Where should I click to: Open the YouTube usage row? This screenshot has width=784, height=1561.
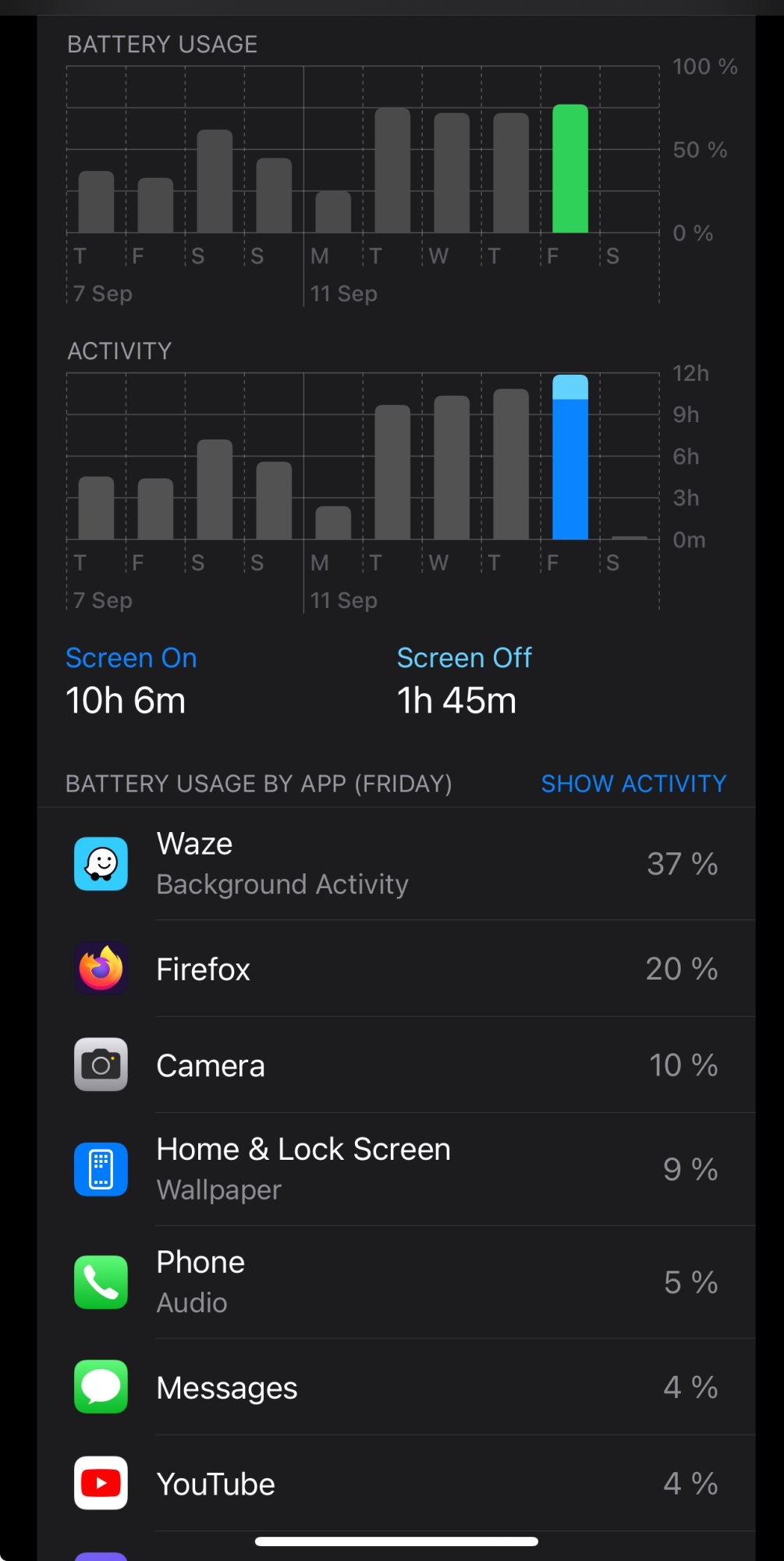click(x=396, y=1484)
